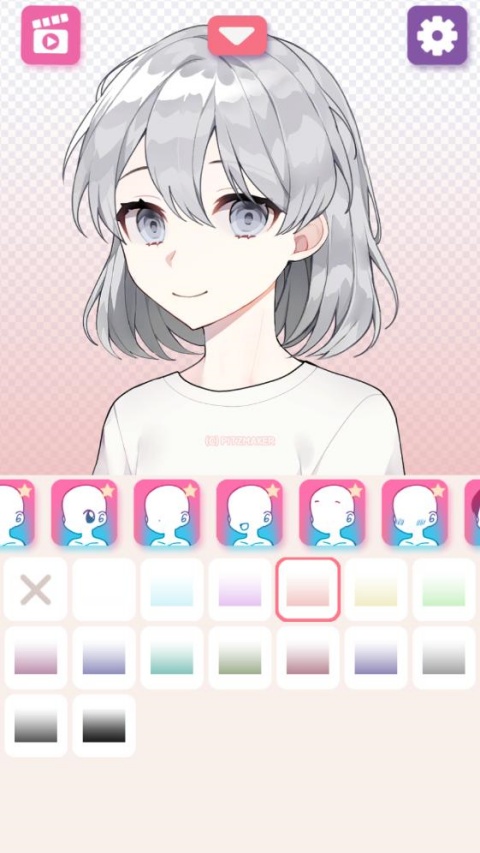Image resolution: width=480 pixels, height=853 pixels.
Task: Tap the pink video clapperboard button
Action: click(51, 35)
